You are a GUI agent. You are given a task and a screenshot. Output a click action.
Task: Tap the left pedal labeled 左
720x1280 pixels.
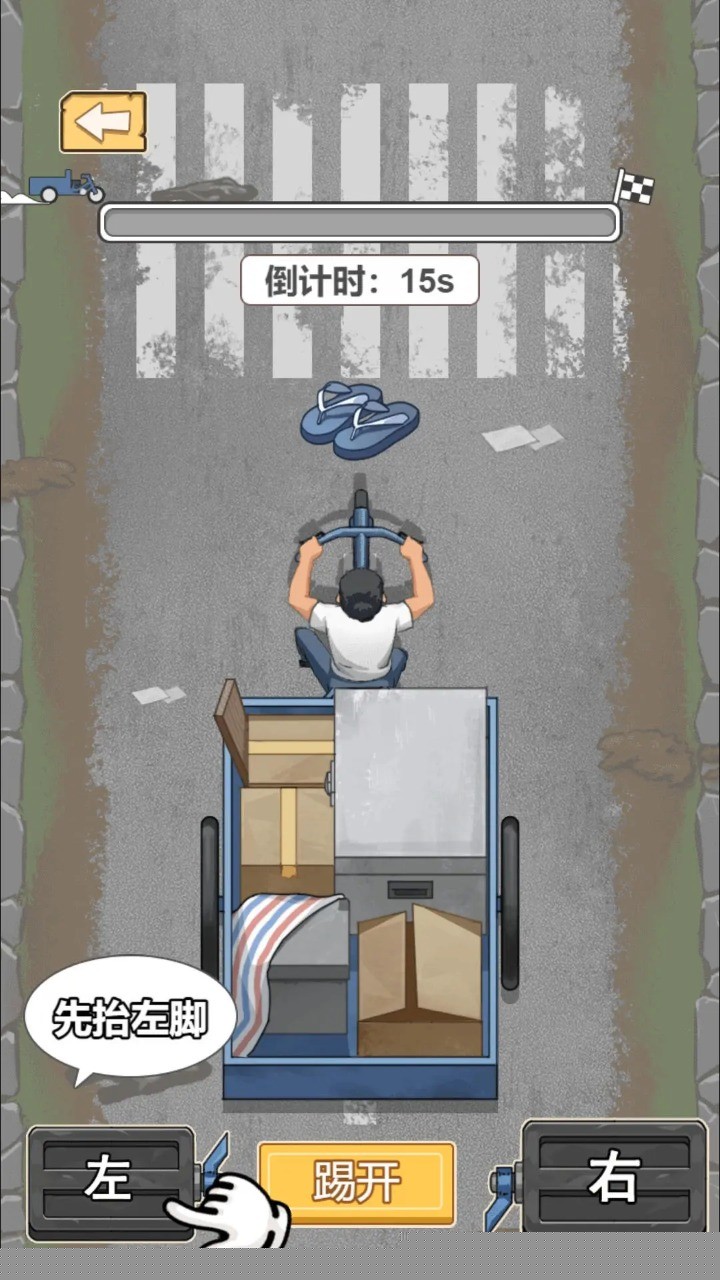[x=109, y=1178]
